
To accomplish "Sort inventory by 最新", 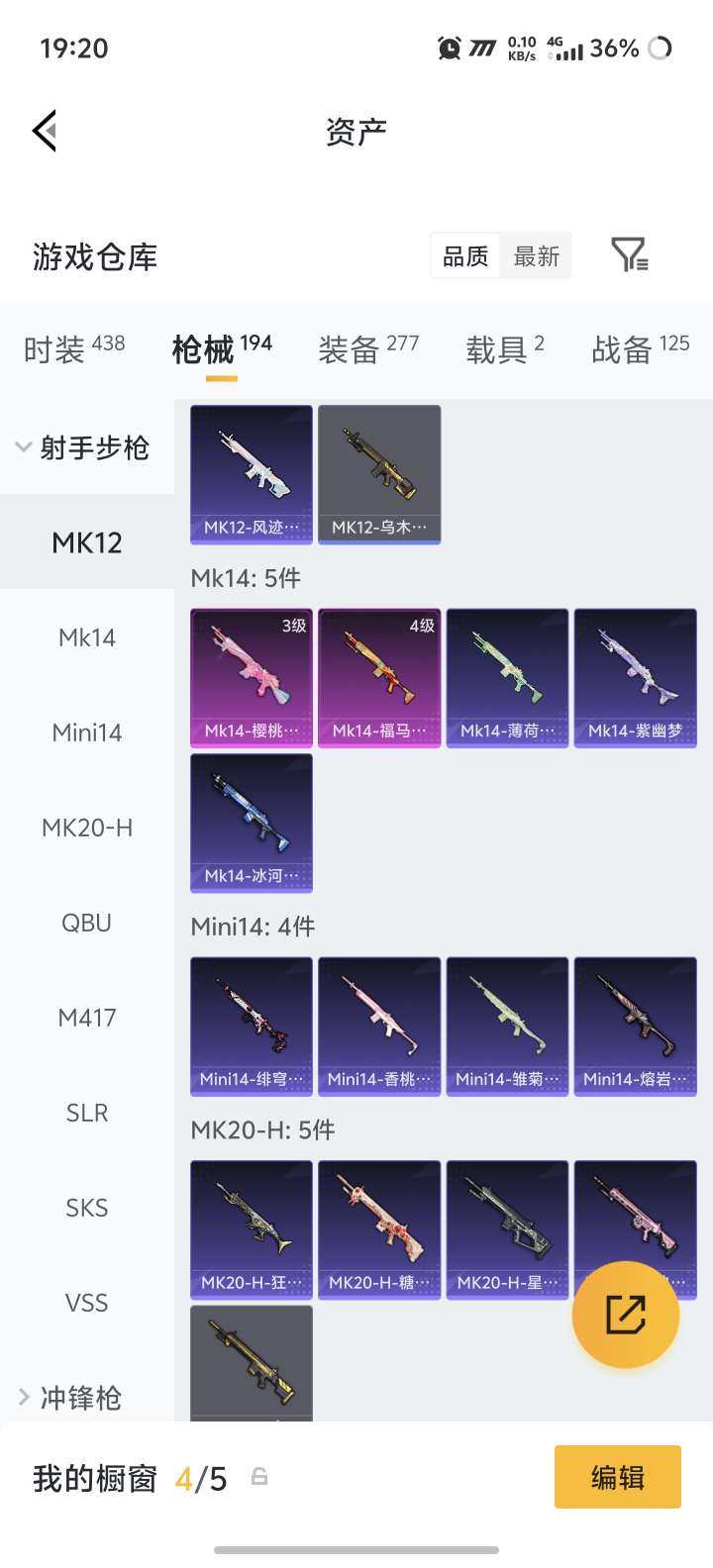I will pyautogui.click(x=537, y=256).
